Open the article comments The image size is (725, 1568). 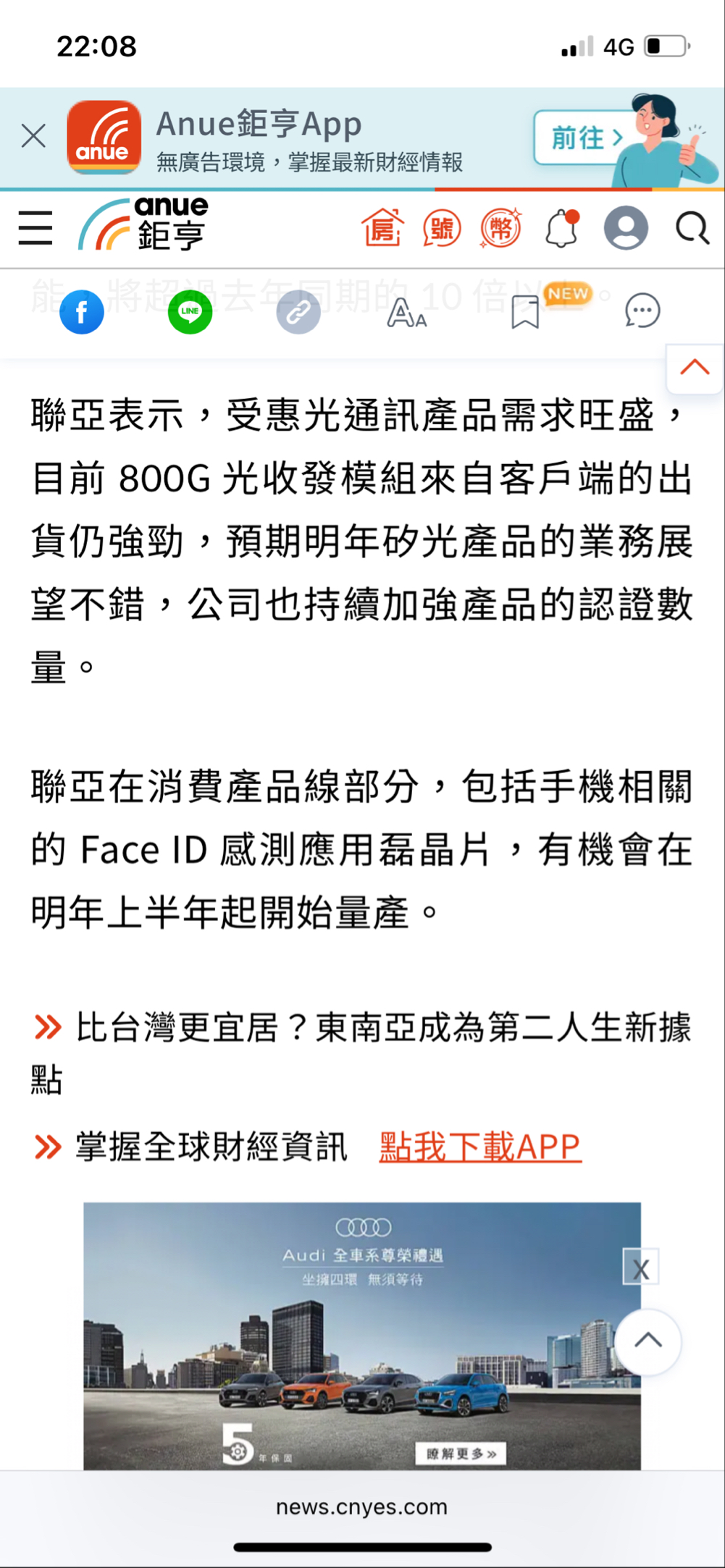642,311
